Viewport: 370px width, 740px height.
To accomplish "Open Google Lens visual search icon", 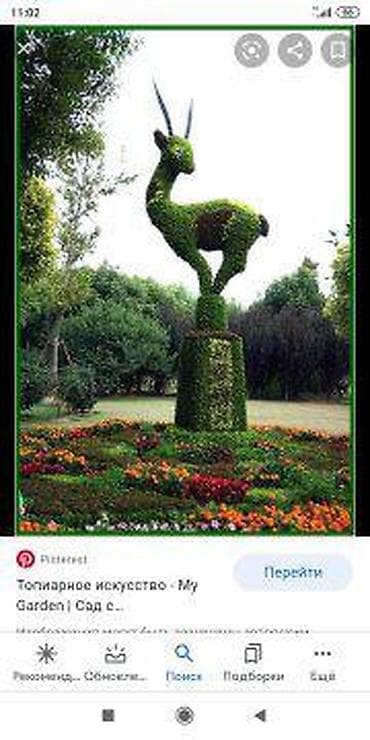I will pos(252,50).
